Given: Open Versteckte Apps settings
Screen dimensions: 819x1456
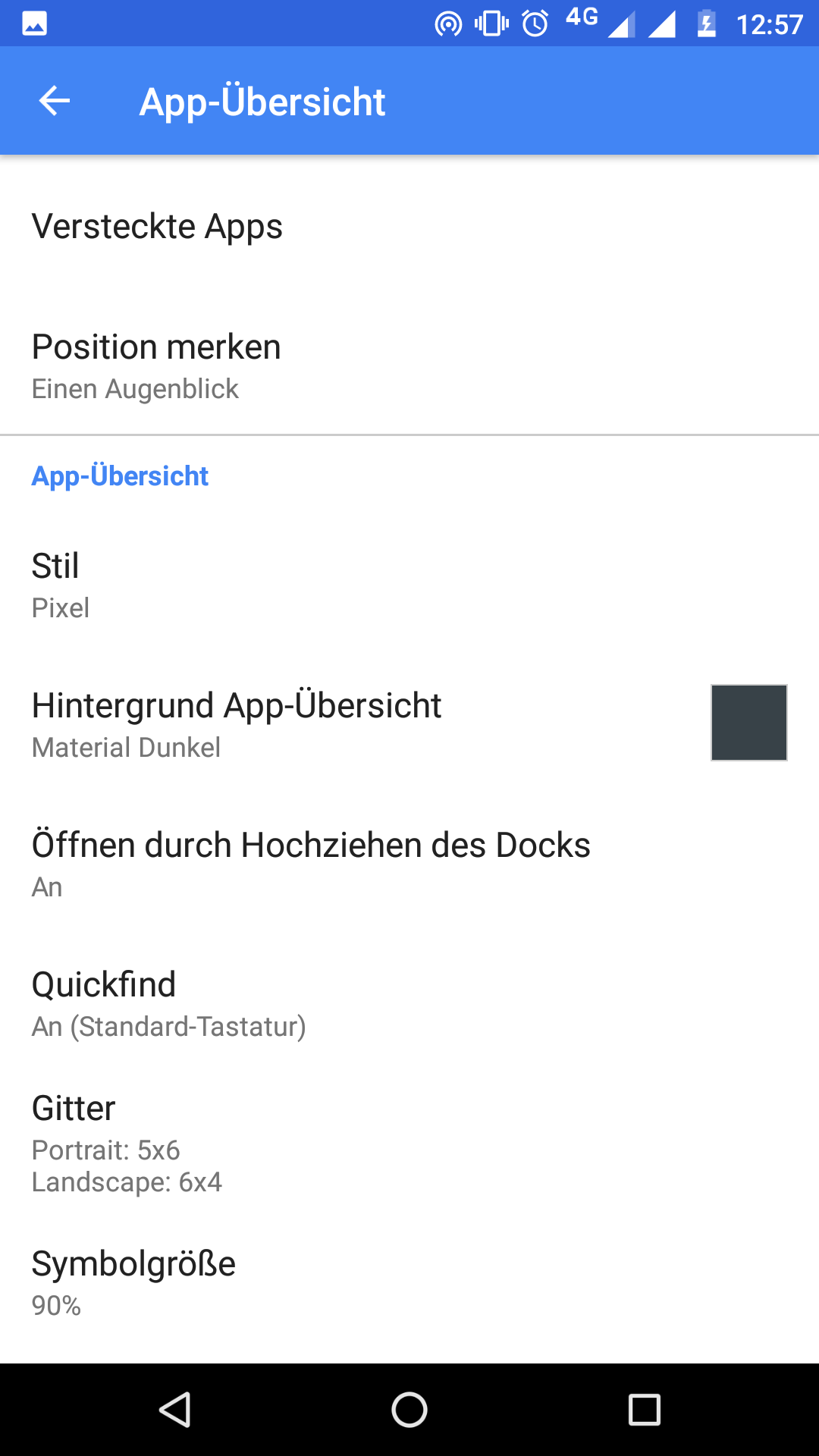Looking at the screenshot, I should (409, 226).
